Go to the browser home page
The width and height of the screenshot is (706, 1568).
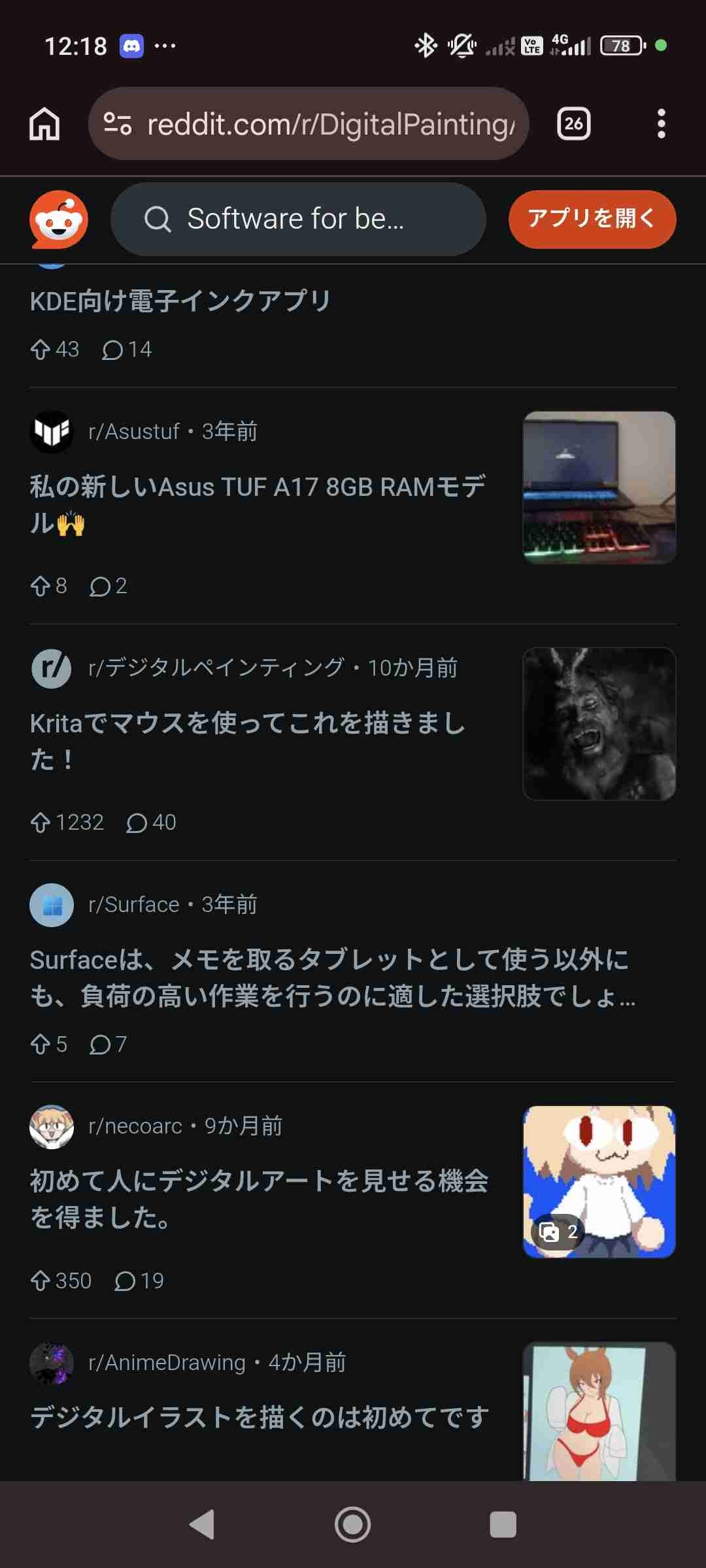tap(44, 124)
